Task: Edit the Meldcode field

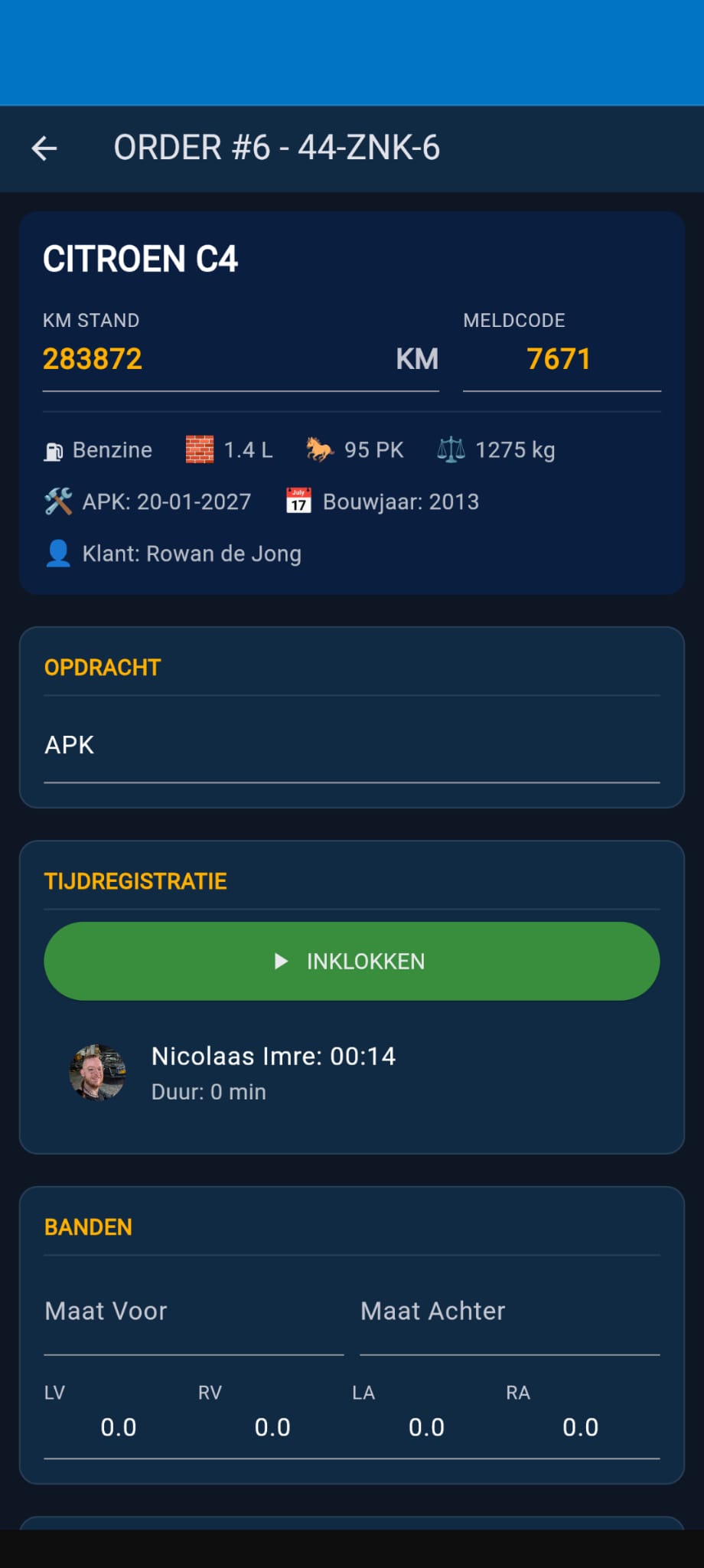Action: point(560,359)
